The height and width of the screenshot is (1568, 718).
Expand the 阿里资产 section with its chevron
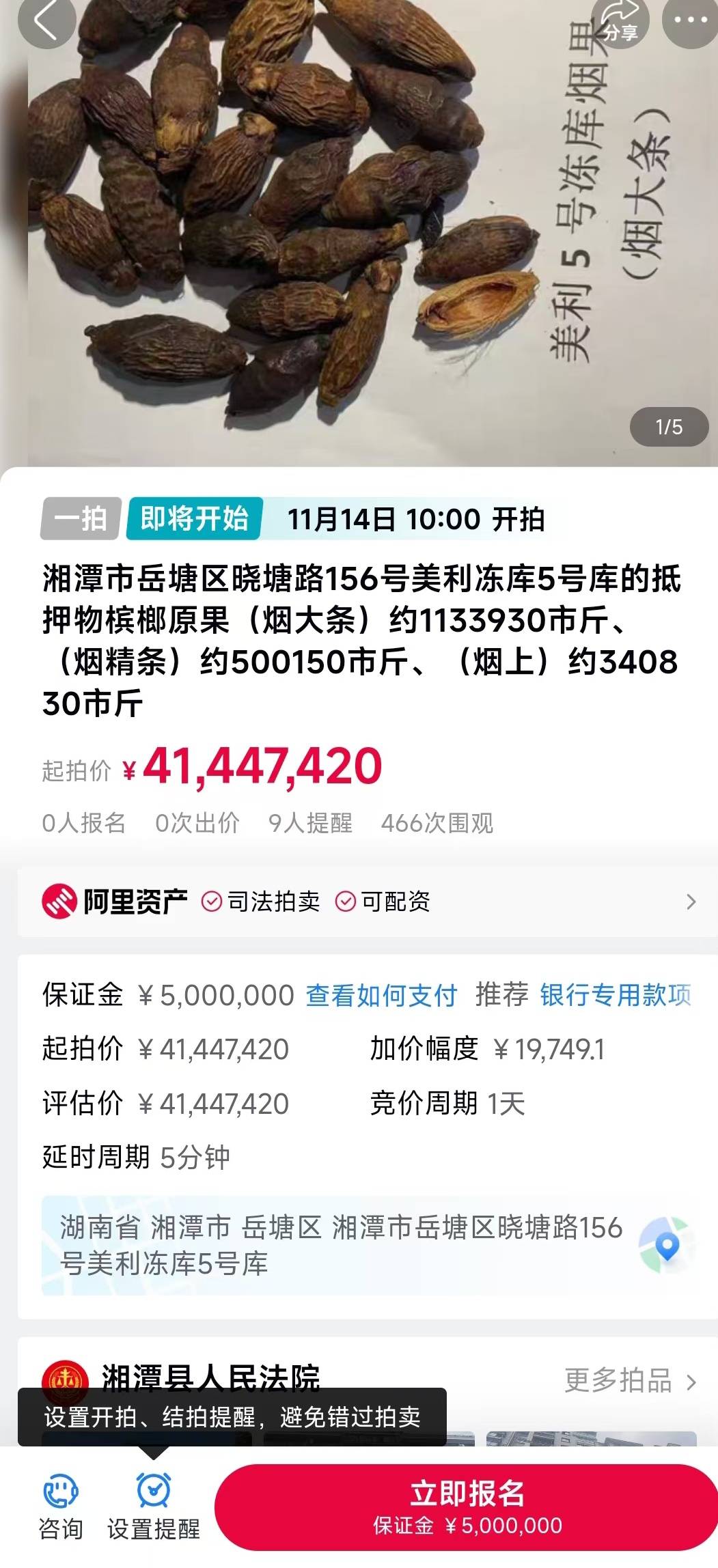click(x=689, y=901)
